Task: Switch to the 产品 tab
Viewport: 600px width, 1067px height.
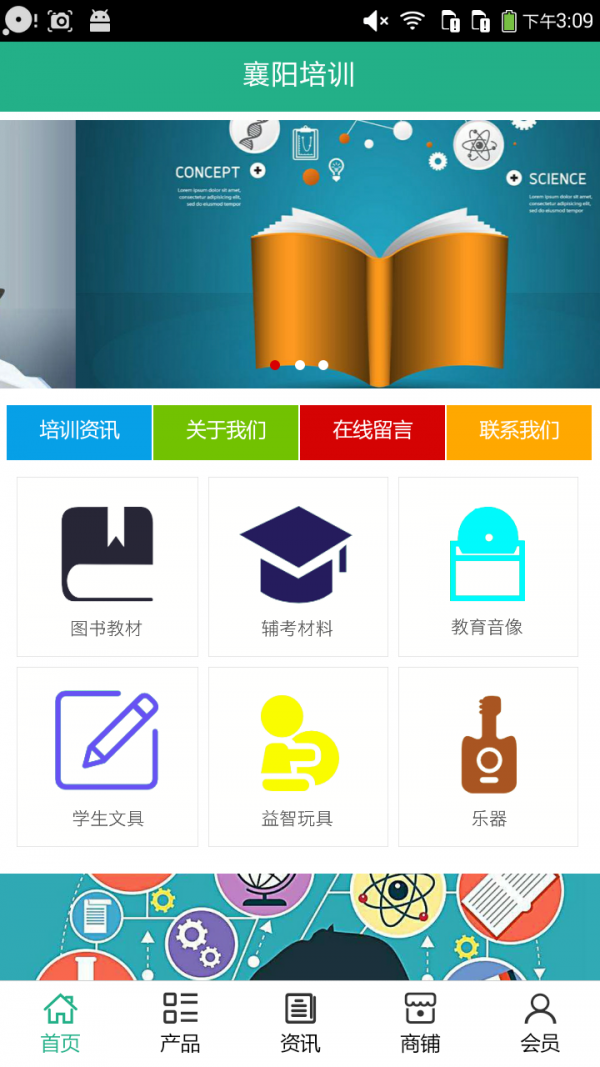Action: 180,1023
